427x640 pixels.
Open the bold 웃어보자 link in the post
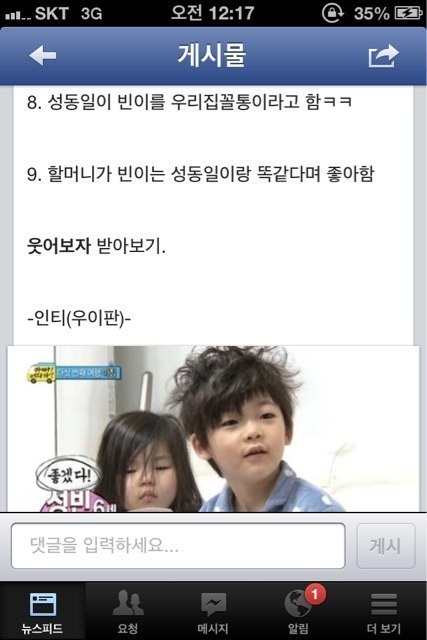(x=58, y=246)
